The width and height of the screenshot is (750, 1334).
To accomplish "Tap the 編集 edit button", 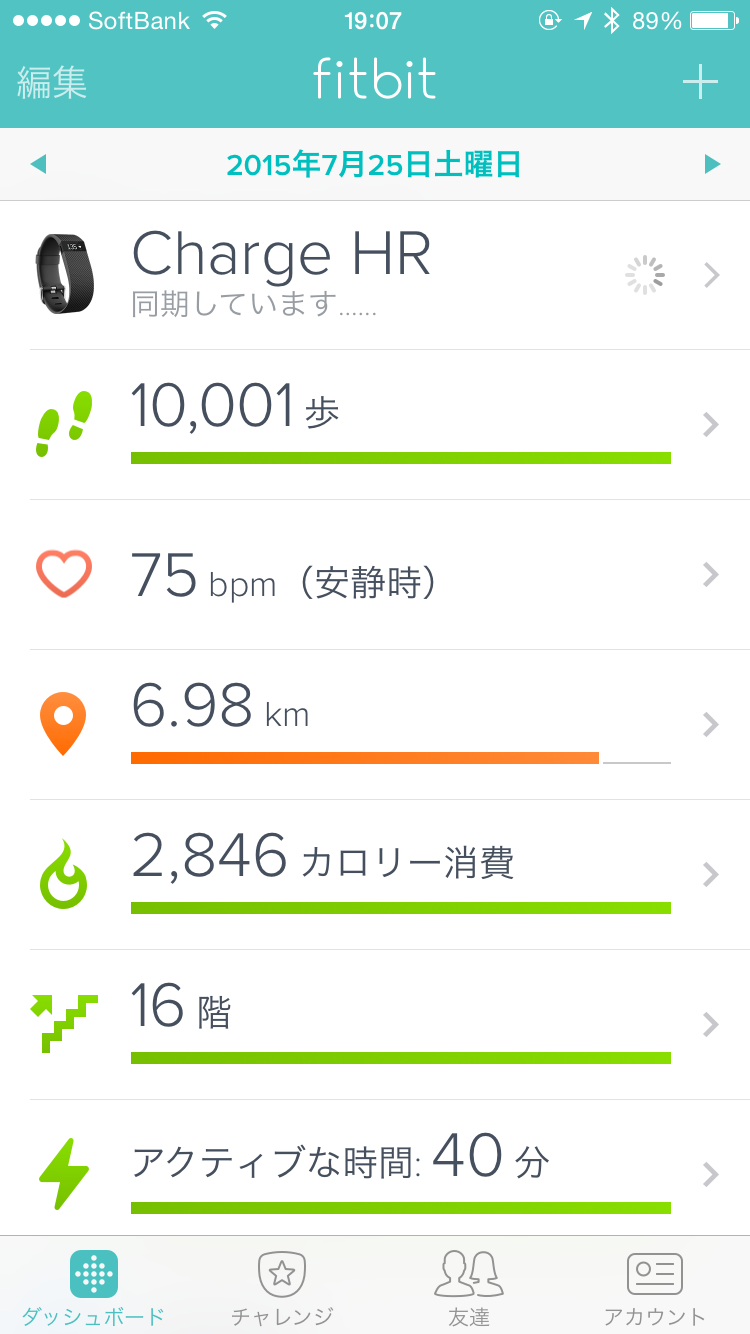I will [52, 82].
